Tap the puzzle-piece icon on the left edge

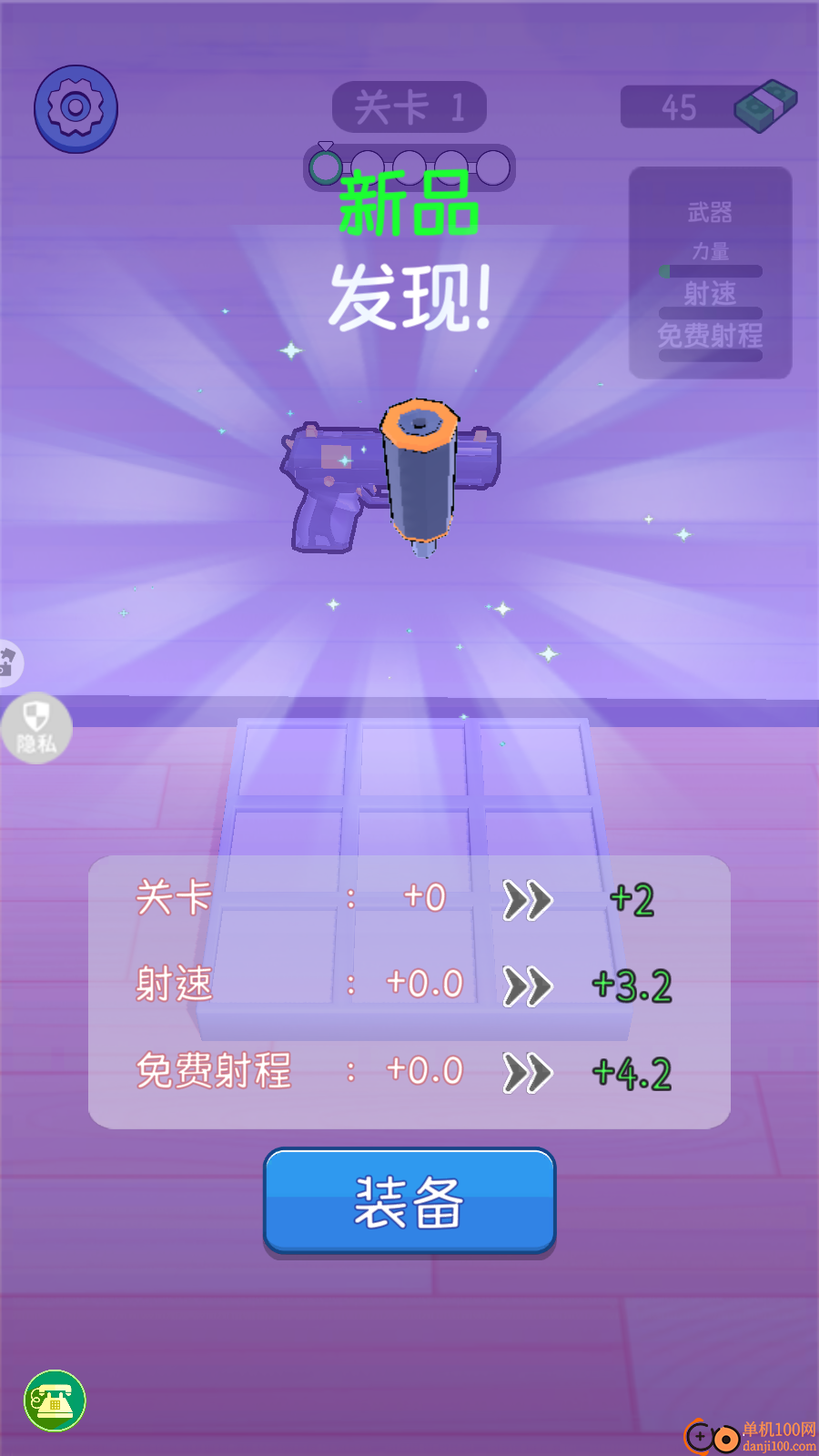[x=9, y=661]
